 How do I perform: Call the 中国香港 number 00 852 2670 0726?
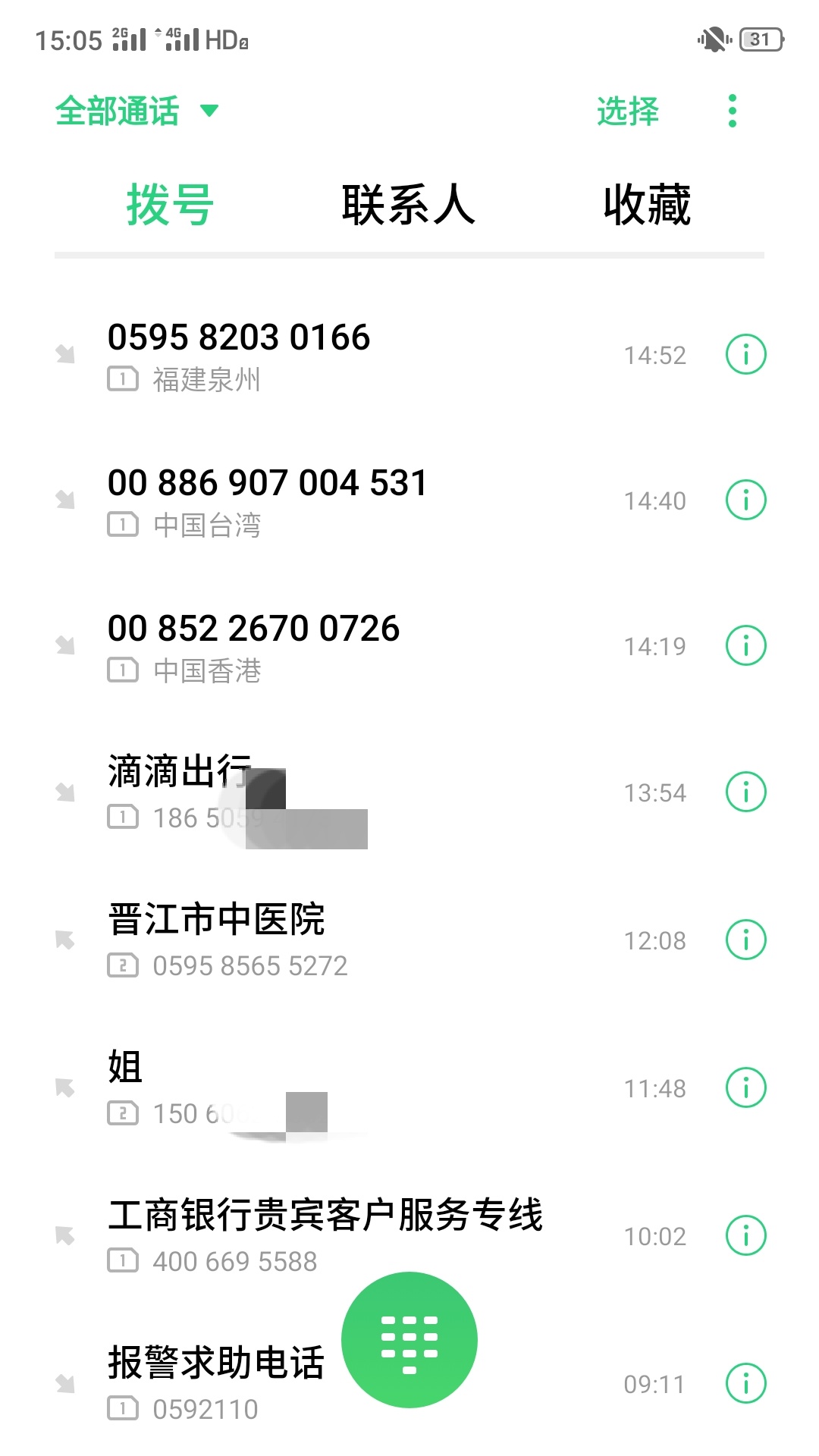tap(364, 647)
